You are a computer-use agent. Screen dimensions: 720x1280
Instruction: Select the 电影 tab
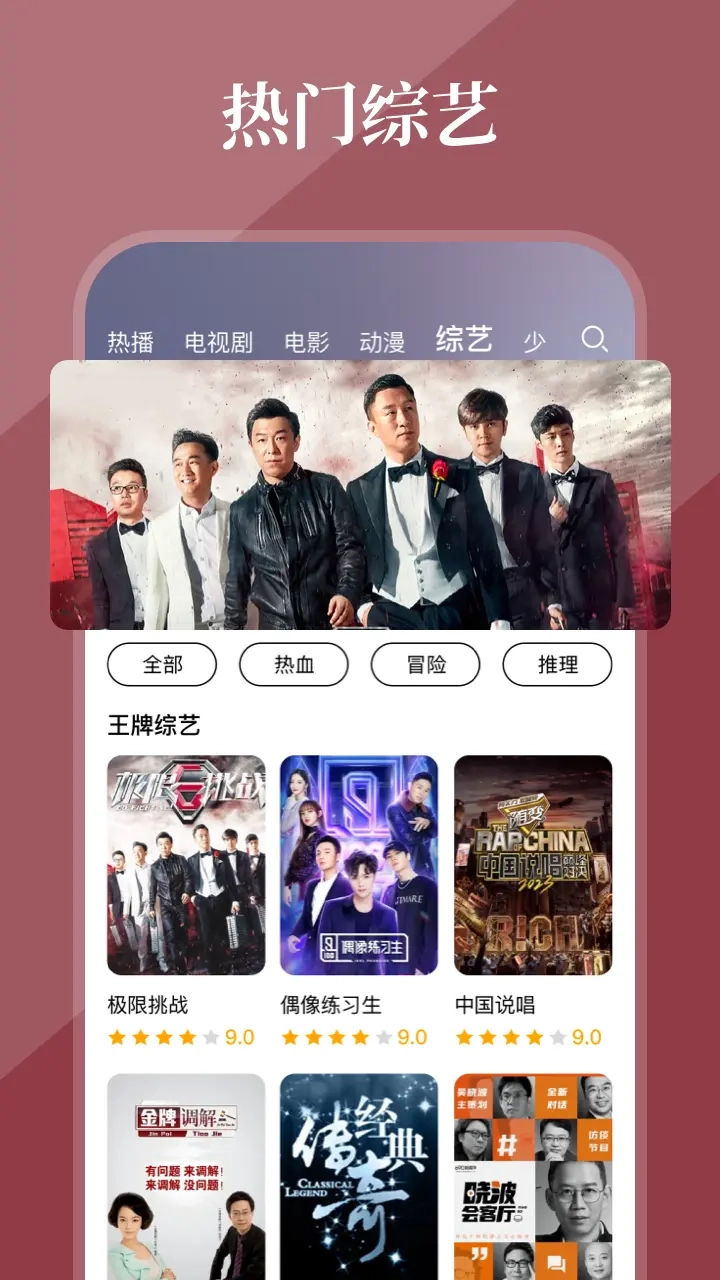point(305,340)
